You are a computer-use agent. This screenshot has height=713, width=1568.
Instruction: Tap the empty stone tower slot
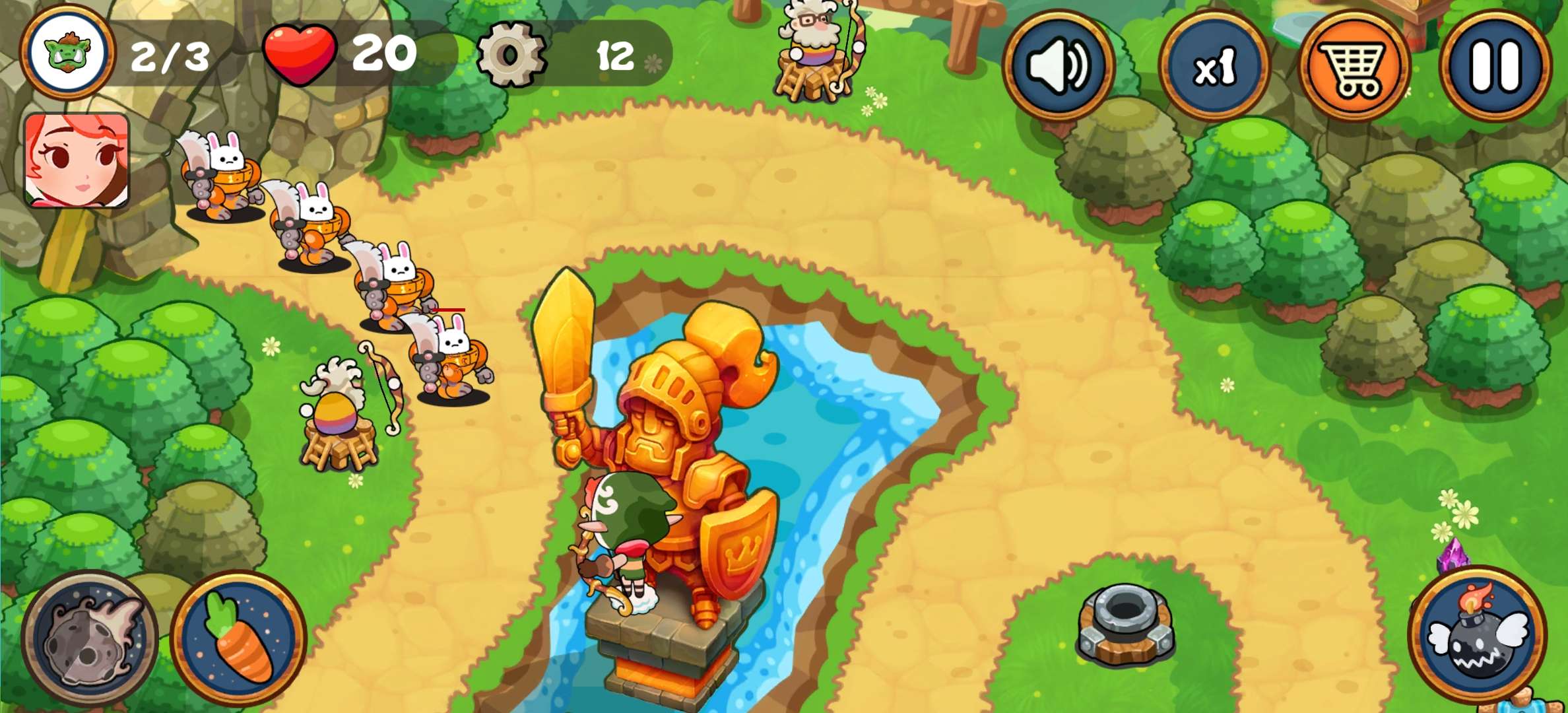coord(1125,624)
